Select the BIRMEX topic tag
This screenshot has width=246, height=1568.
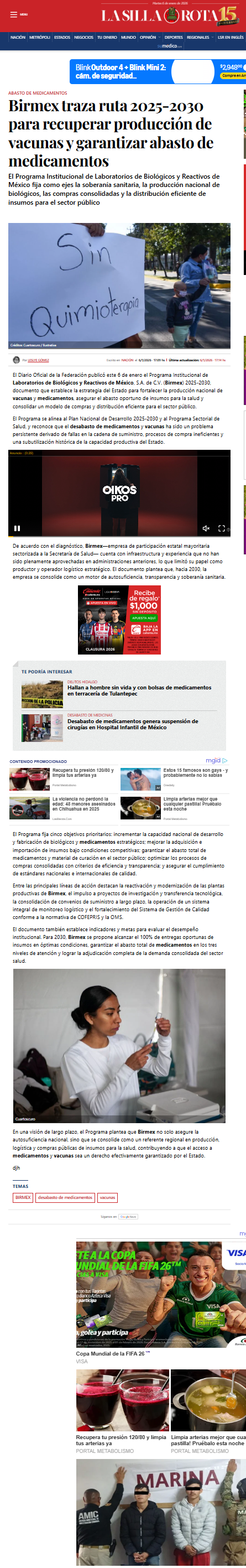point(23,1197)
